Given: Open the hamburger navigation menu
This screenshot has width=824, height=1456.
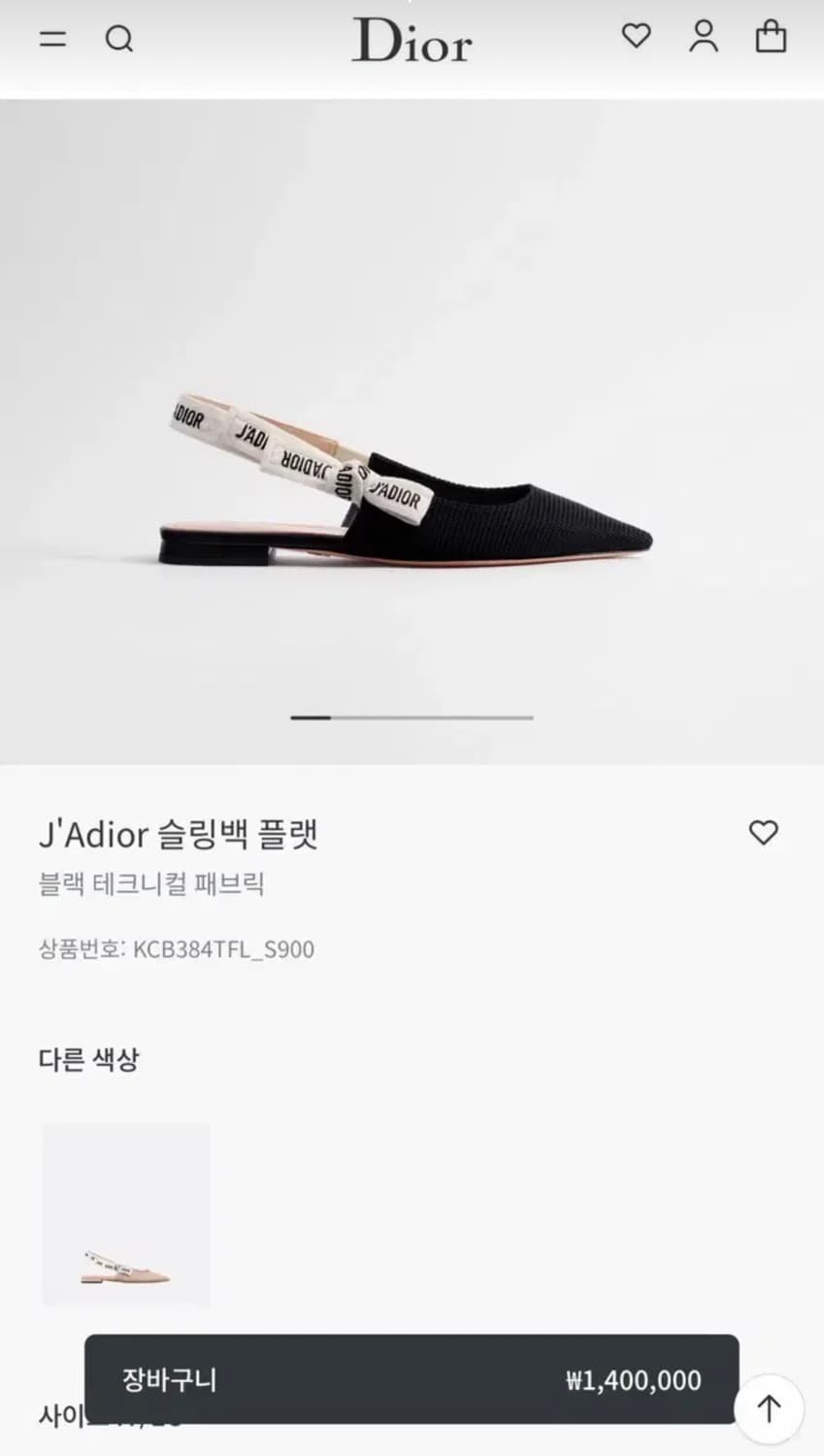Looking at the screenshot, I should pyautogui.click(x=52, y=40).
